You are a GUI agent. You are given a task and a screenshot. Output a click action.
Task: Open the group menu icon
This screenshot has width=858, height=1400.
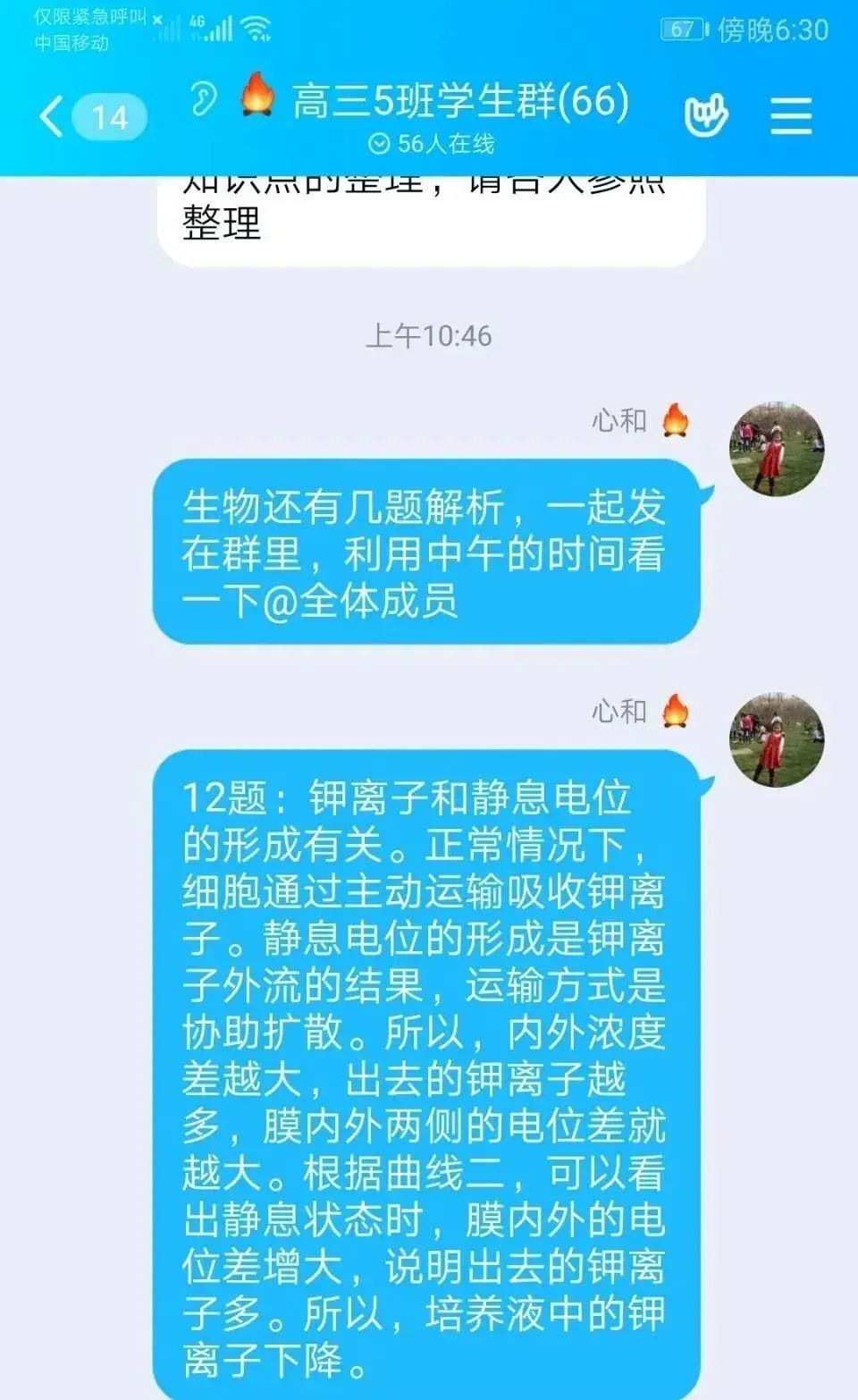point(791,116)
